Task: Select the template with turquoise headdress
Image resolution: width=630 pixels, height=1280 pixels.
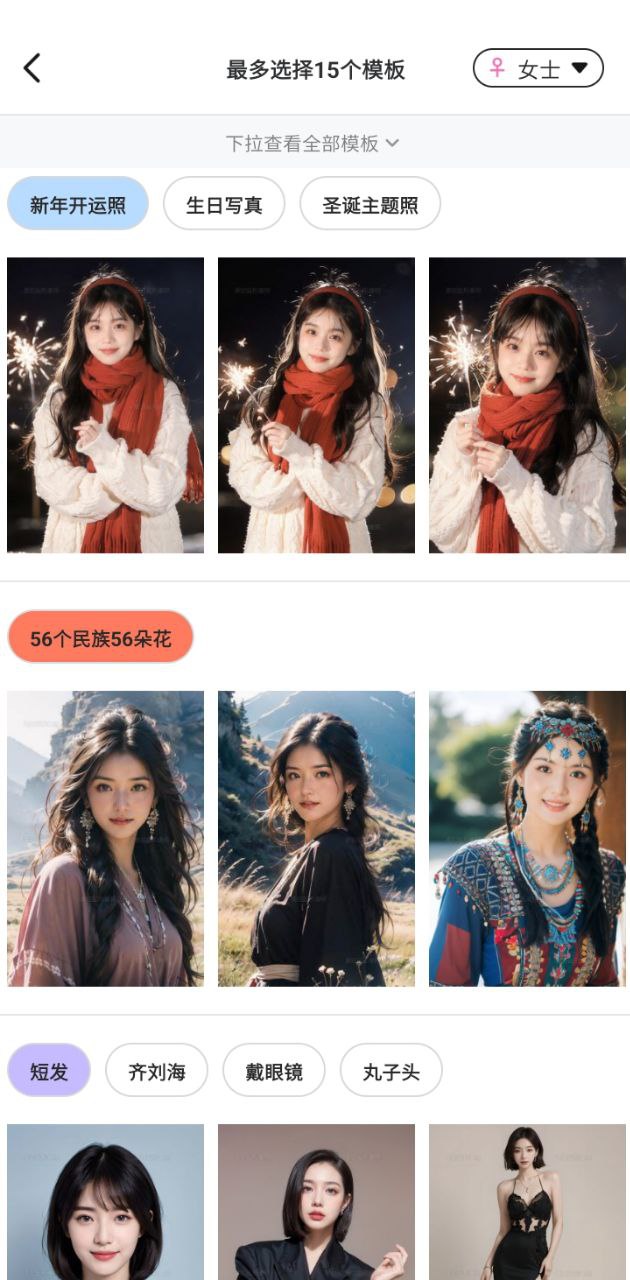Action: [527, 838]
